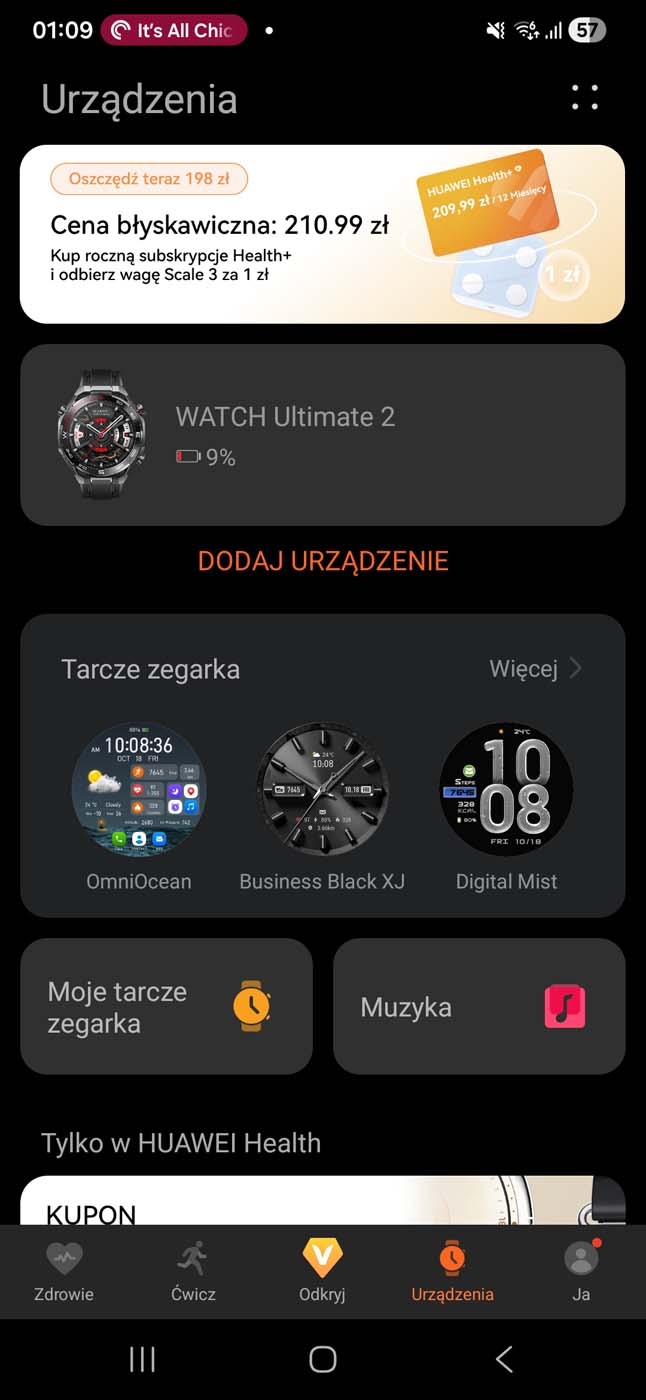This screenshot has width=646, height=1400.
Task: Switch to the Zdrowie tab
Action: [65, 1270]
